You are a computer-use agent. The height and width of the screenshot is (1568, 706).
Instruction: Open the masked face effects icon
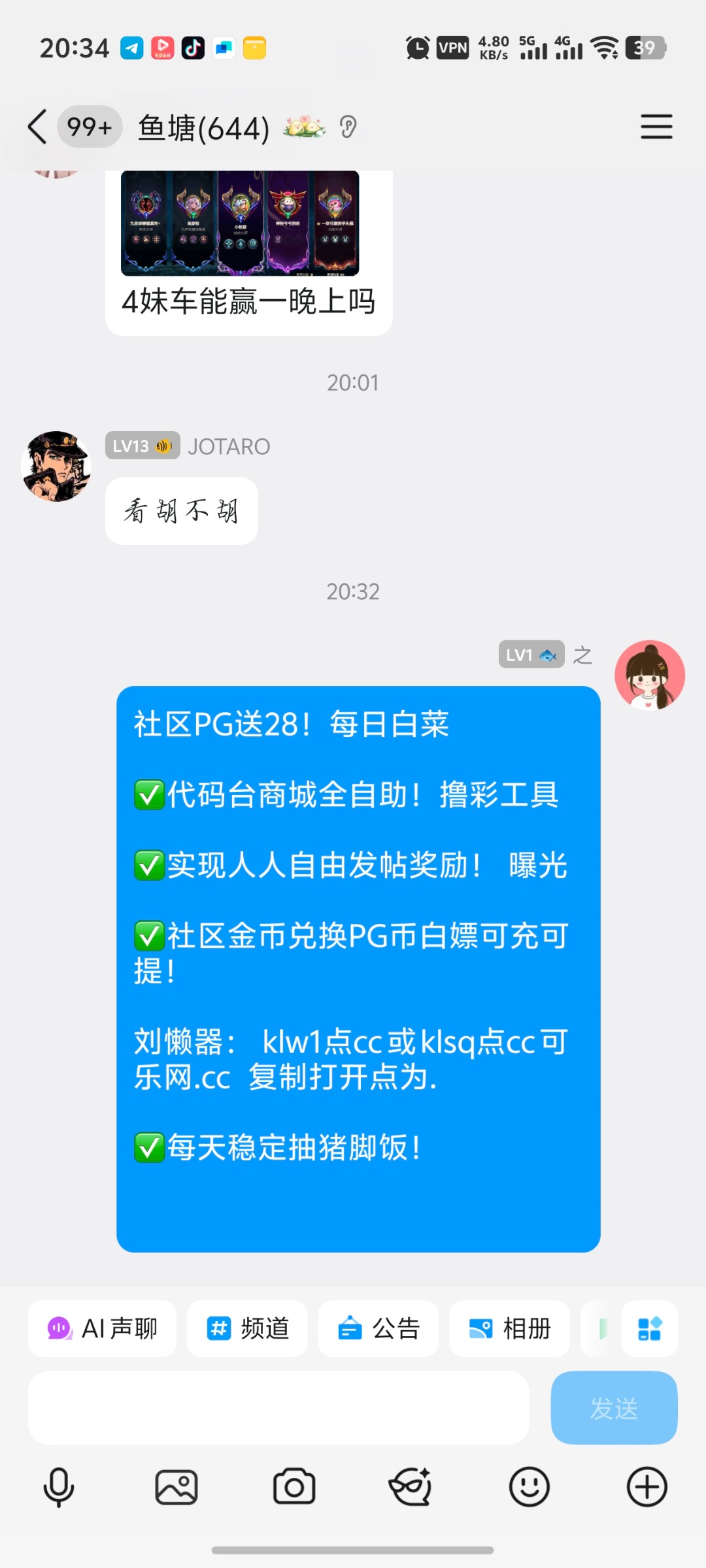pyautogui.click(x=411, y=1487)
